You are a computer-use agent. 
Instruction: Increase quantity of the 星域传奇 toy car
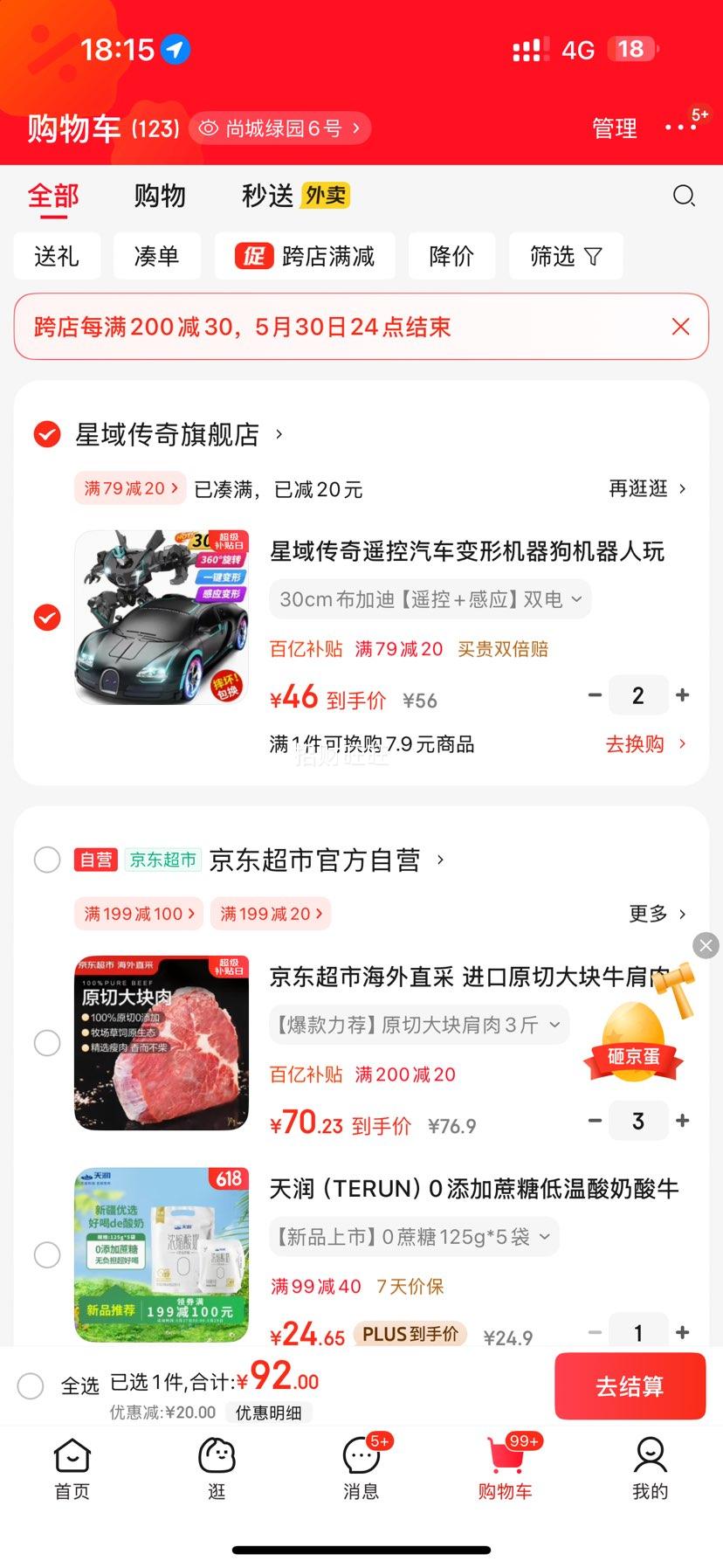point(683,695)
